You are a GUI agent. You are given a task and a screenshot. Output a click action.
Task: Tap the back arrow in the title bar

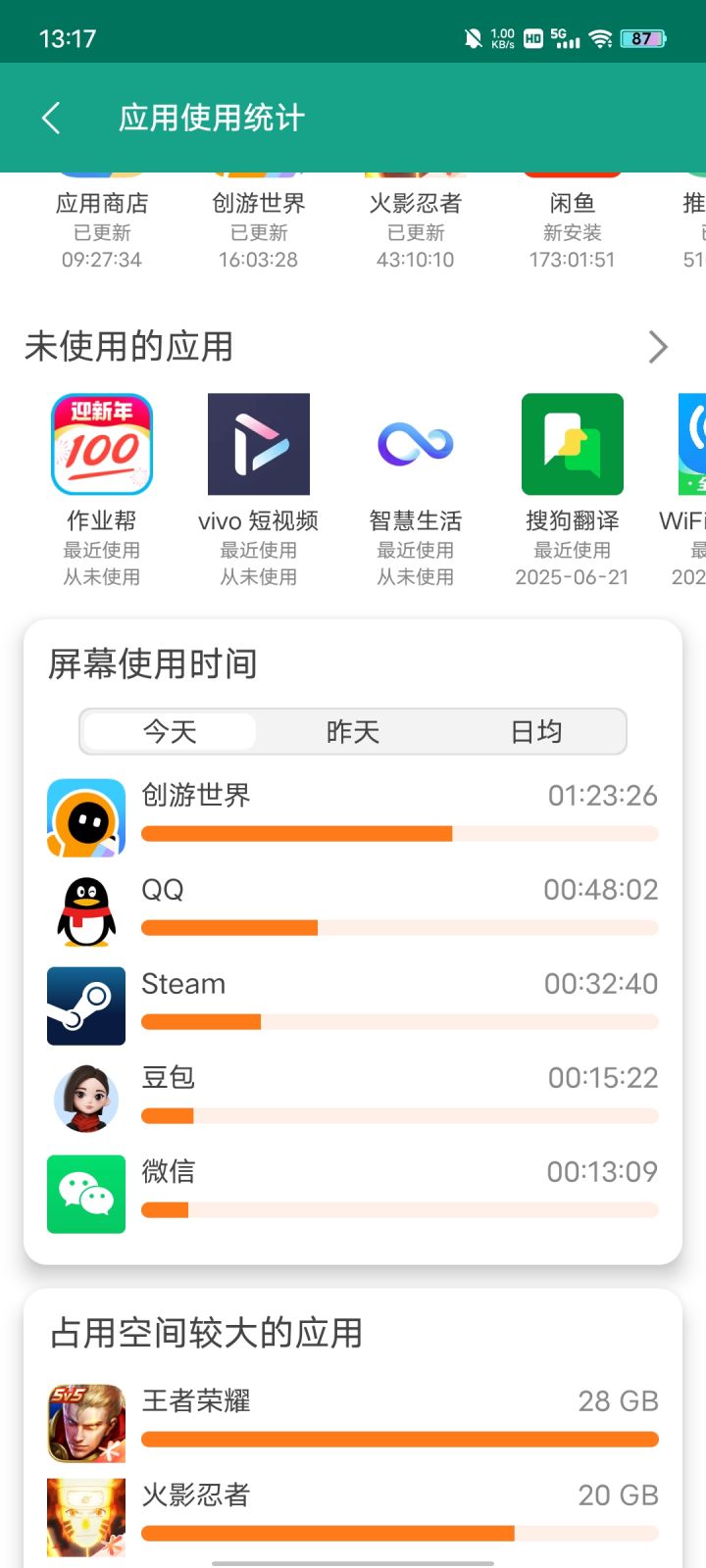(50, 117)
